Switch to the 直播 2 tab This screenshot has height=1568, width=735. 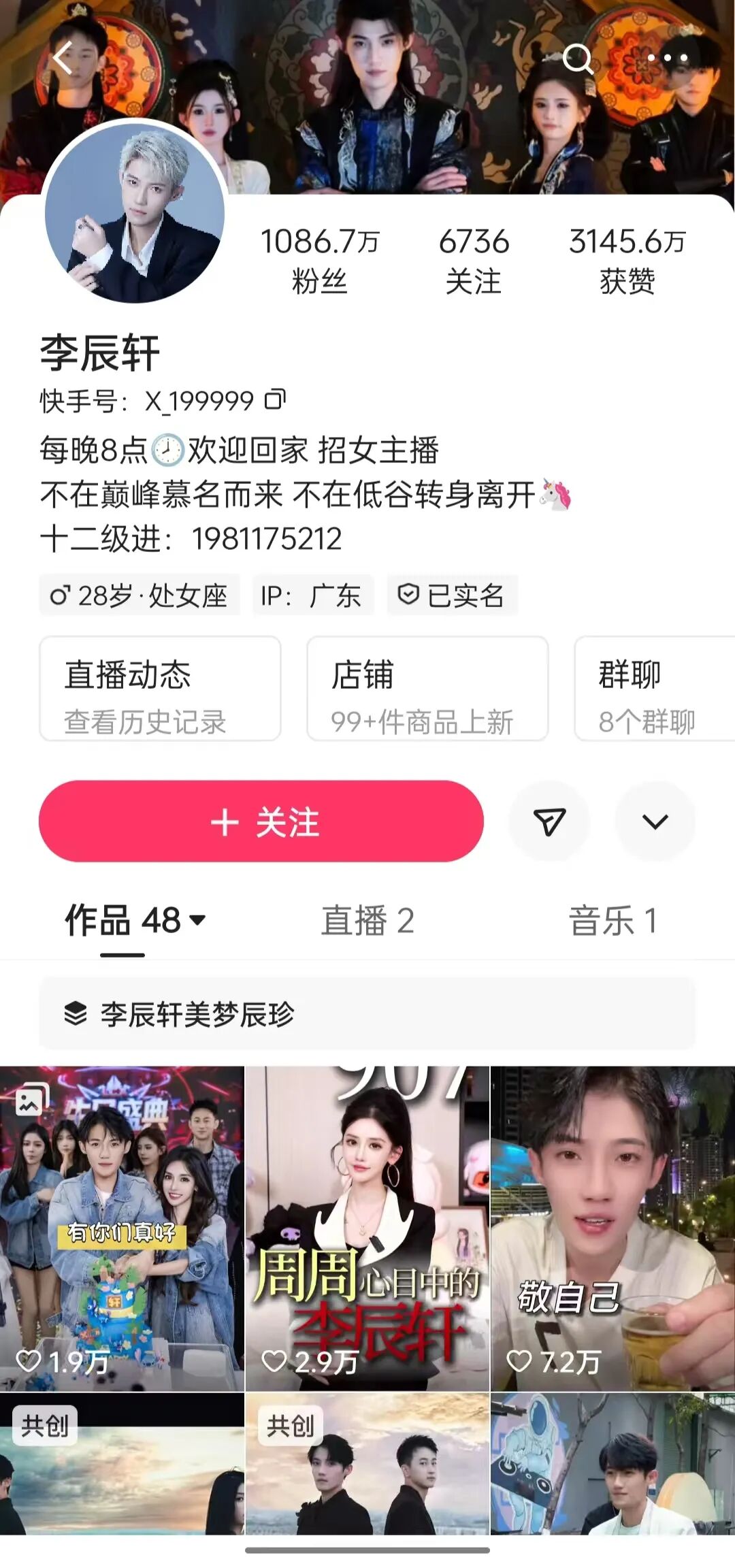367,921
